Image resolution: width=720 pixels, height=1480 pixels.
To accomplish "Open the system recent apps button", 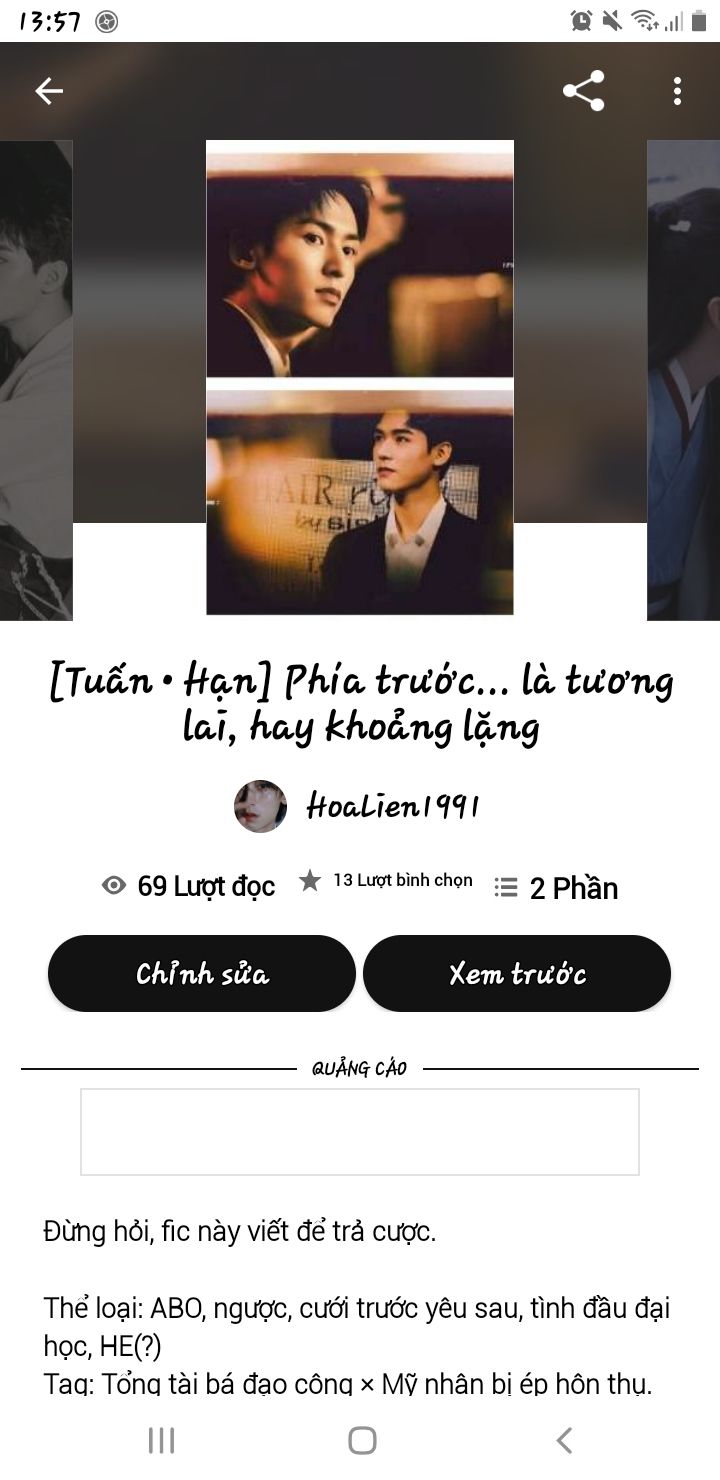I will tap(161, 1440).
